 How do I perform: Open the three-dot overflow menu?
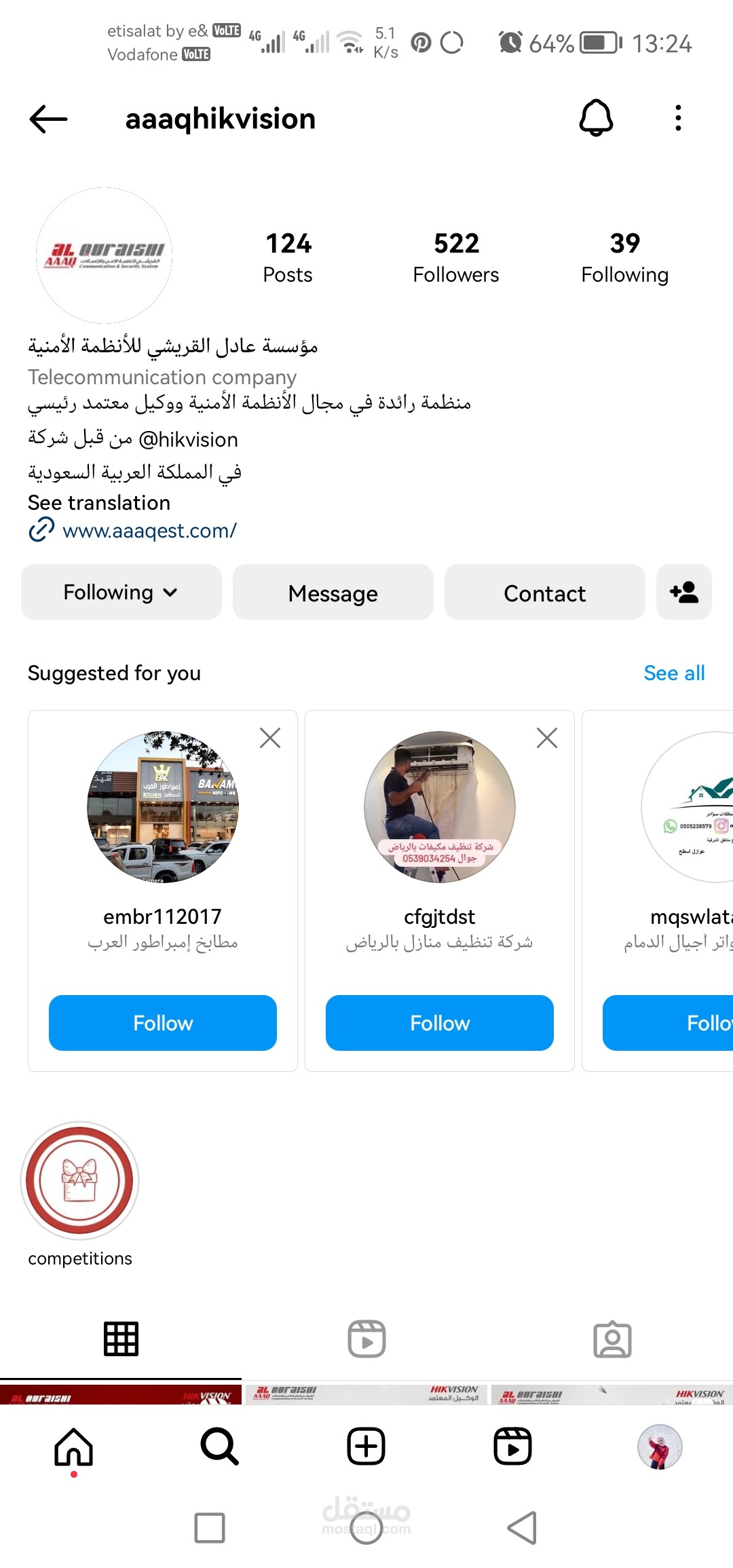678,118
